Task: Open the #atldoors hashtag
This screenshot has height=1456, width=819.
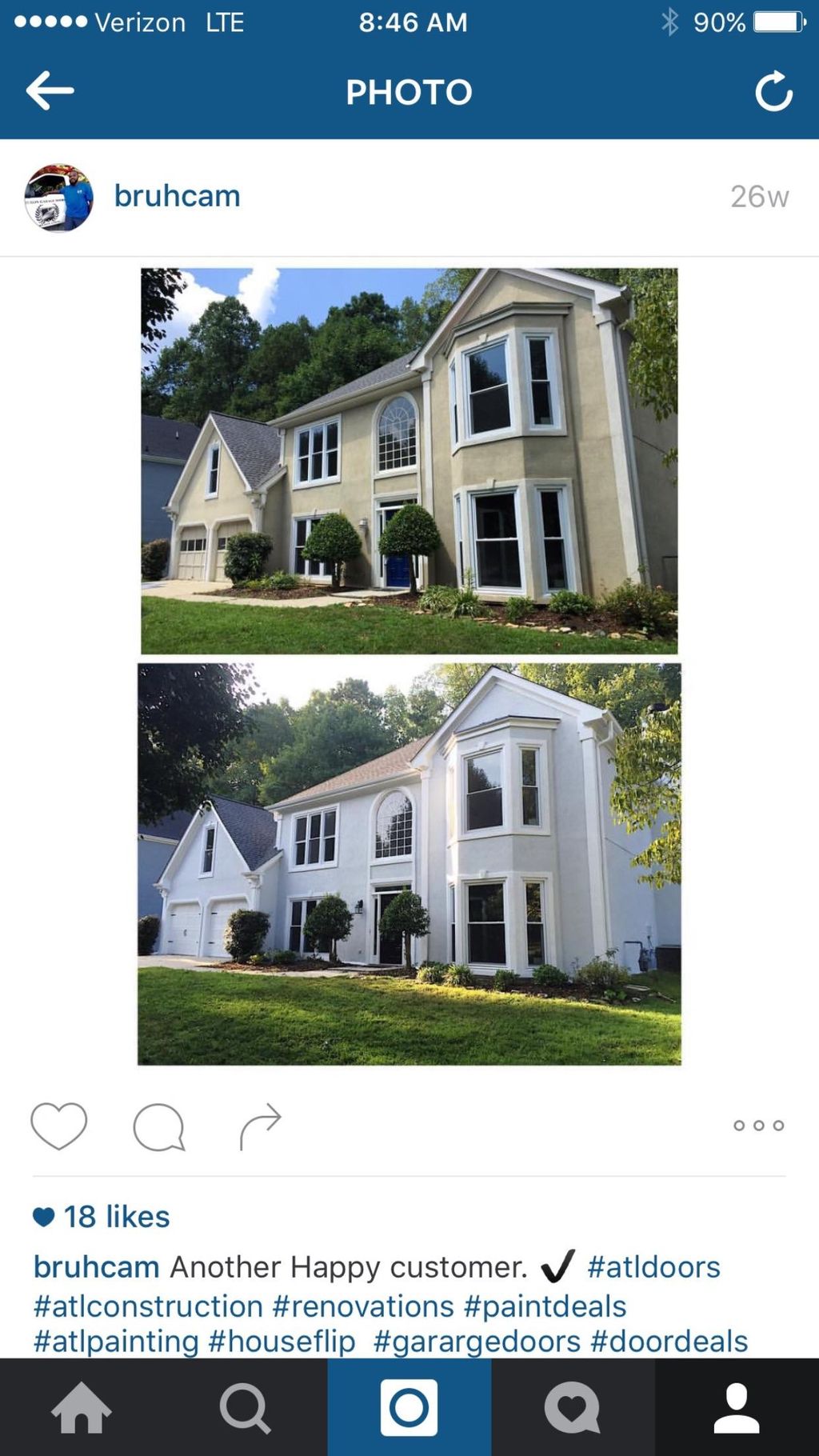Action: 653,1267
